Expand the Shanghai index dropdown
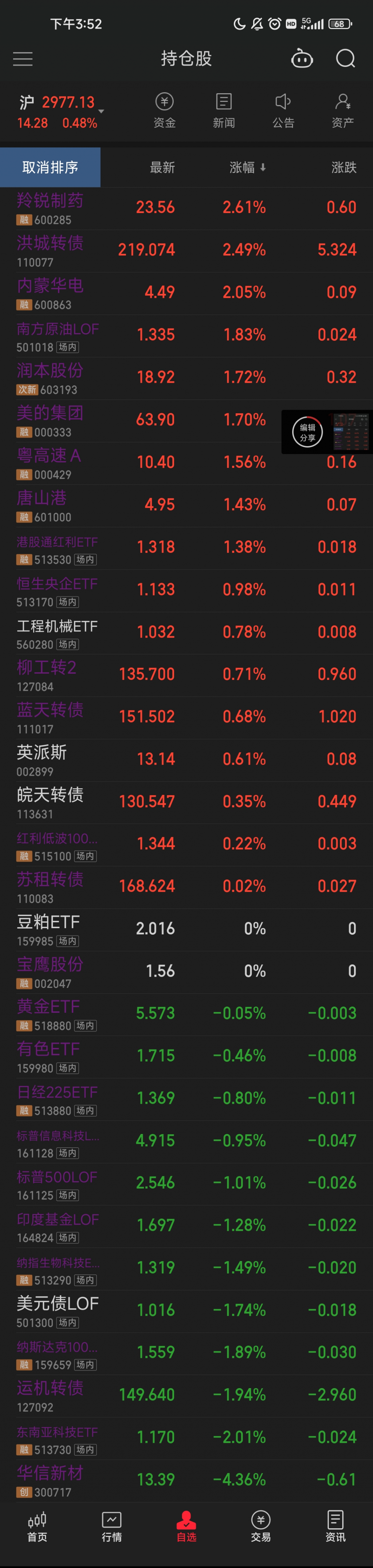Screen dimensions: 373x1568 point(101,111)
